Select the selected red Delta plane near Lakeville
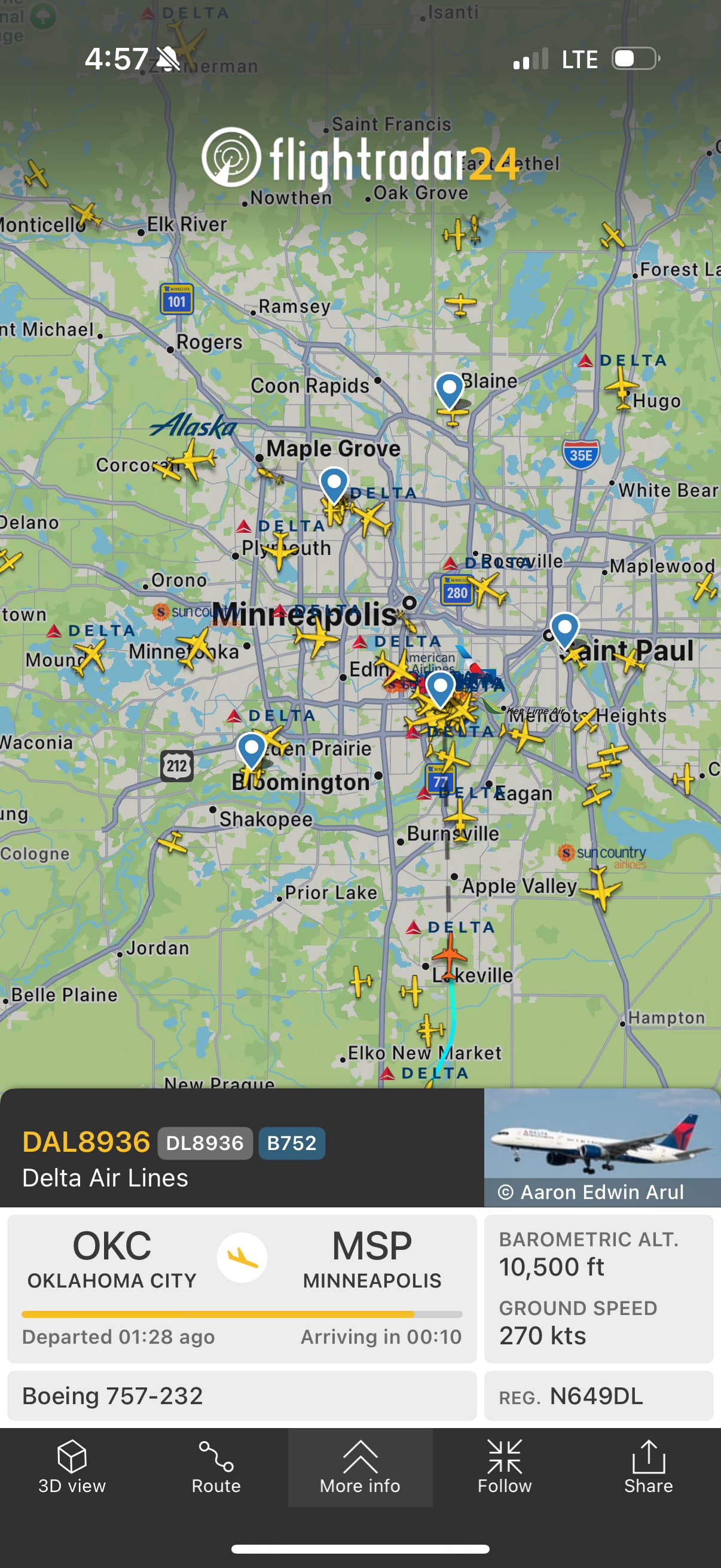 coord(450,956)
